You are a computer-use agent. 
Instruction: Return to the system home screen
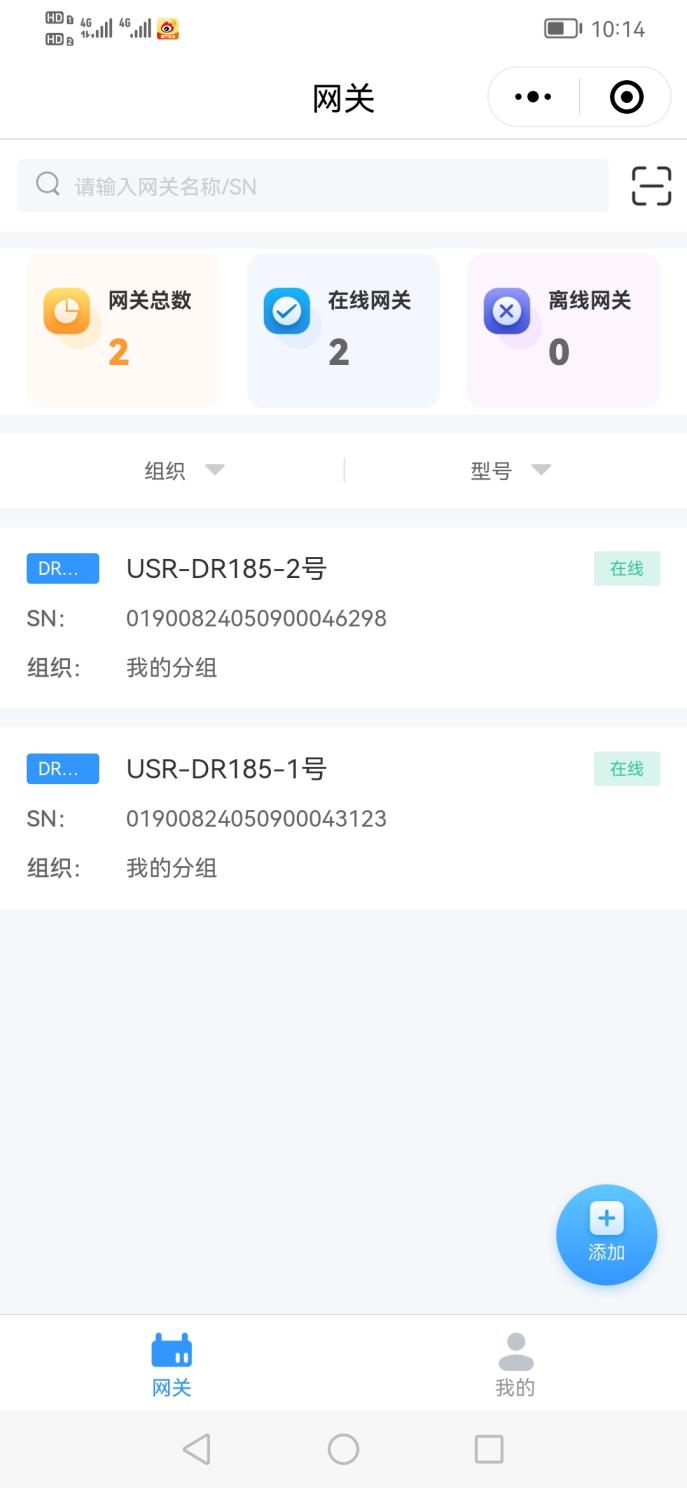[x=343, y=1449]
